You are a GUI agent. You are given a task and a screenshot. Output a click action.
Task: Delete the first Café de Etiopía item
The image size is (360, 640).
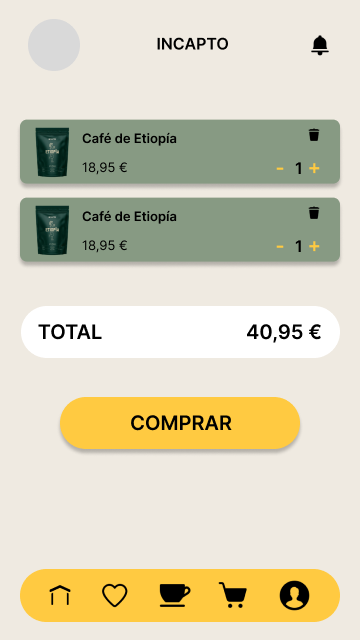pos(314,135)
